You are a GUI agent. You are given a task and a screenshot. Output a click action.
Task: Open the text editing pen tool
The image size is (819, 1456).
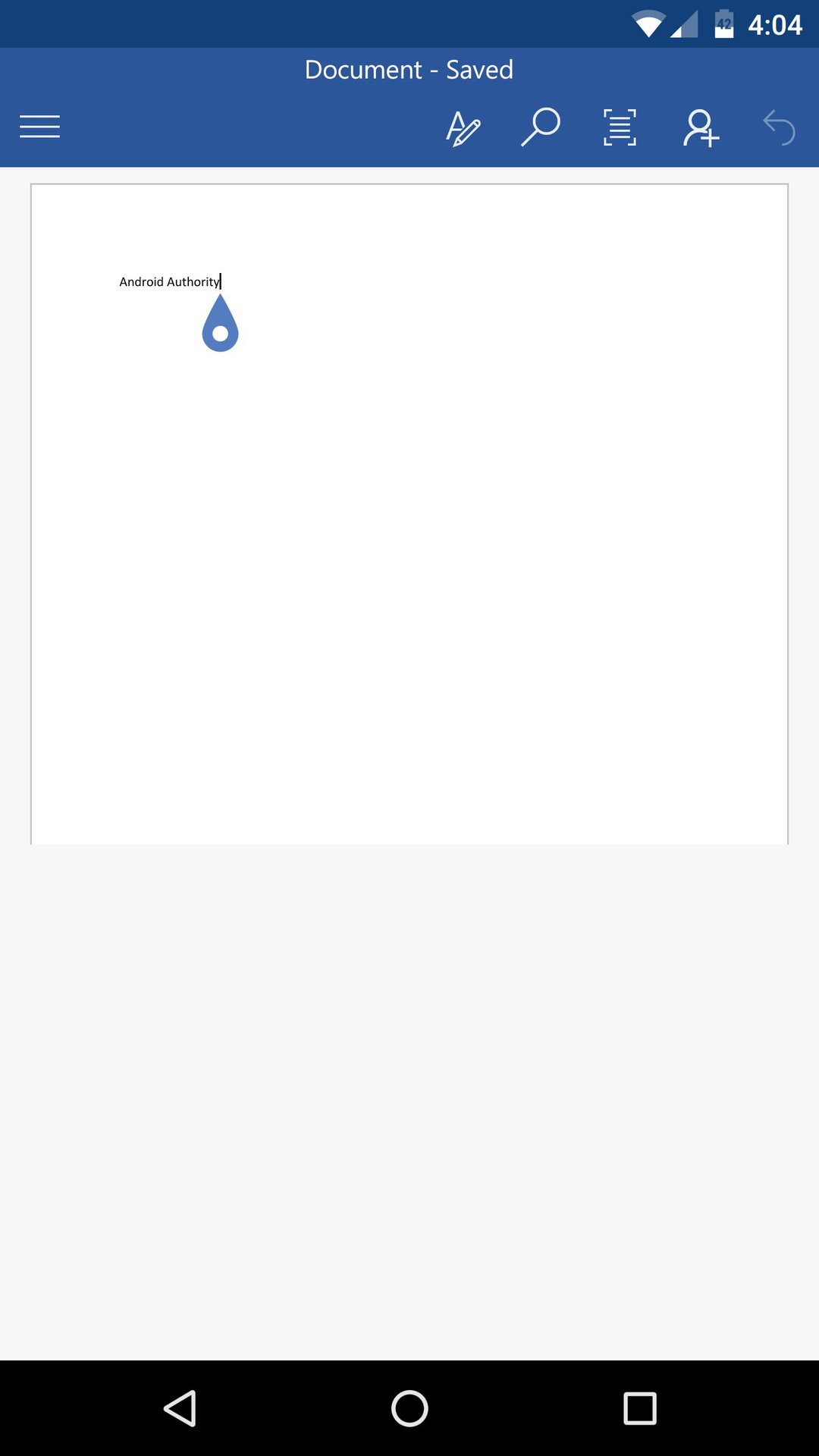pos(463,127)
